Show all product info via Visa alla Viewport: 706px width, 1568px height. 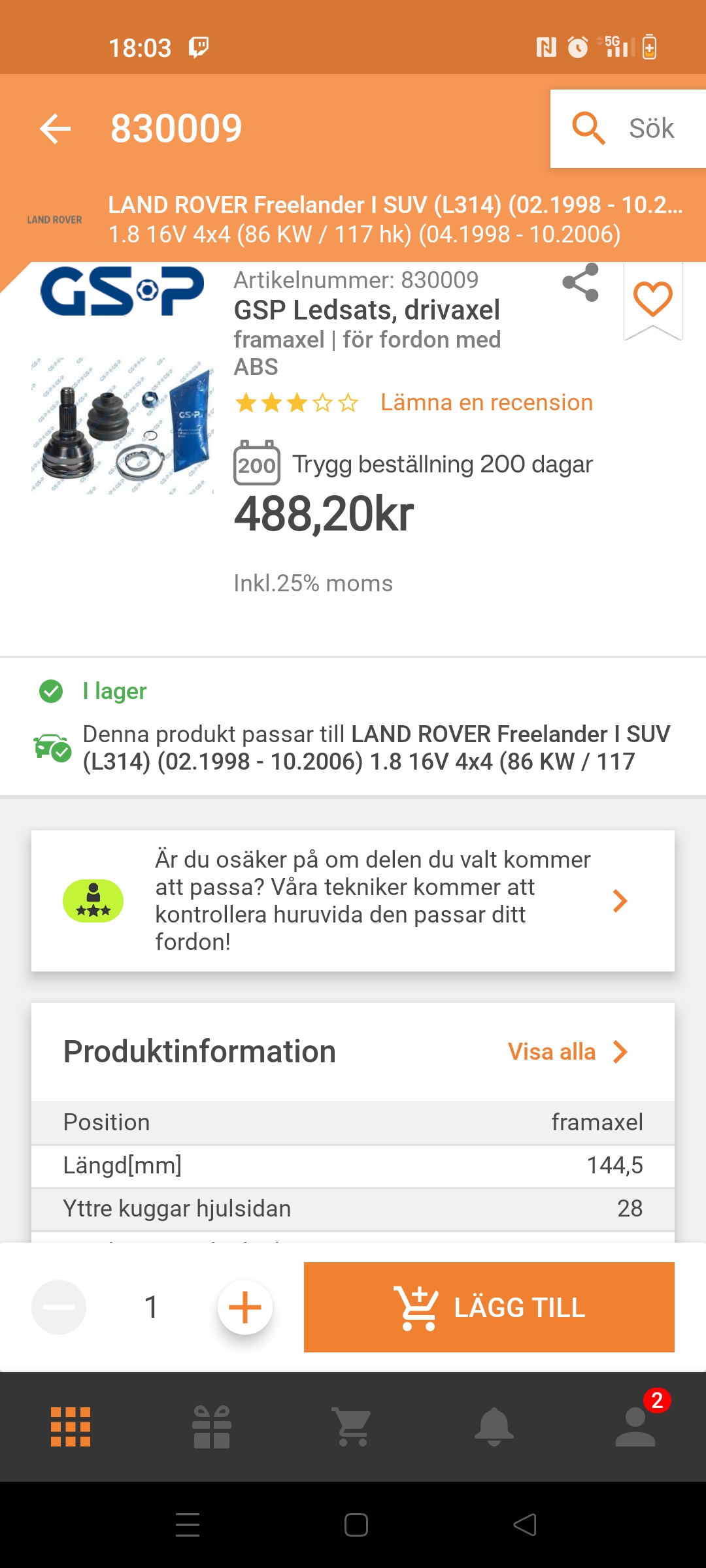567,1052
